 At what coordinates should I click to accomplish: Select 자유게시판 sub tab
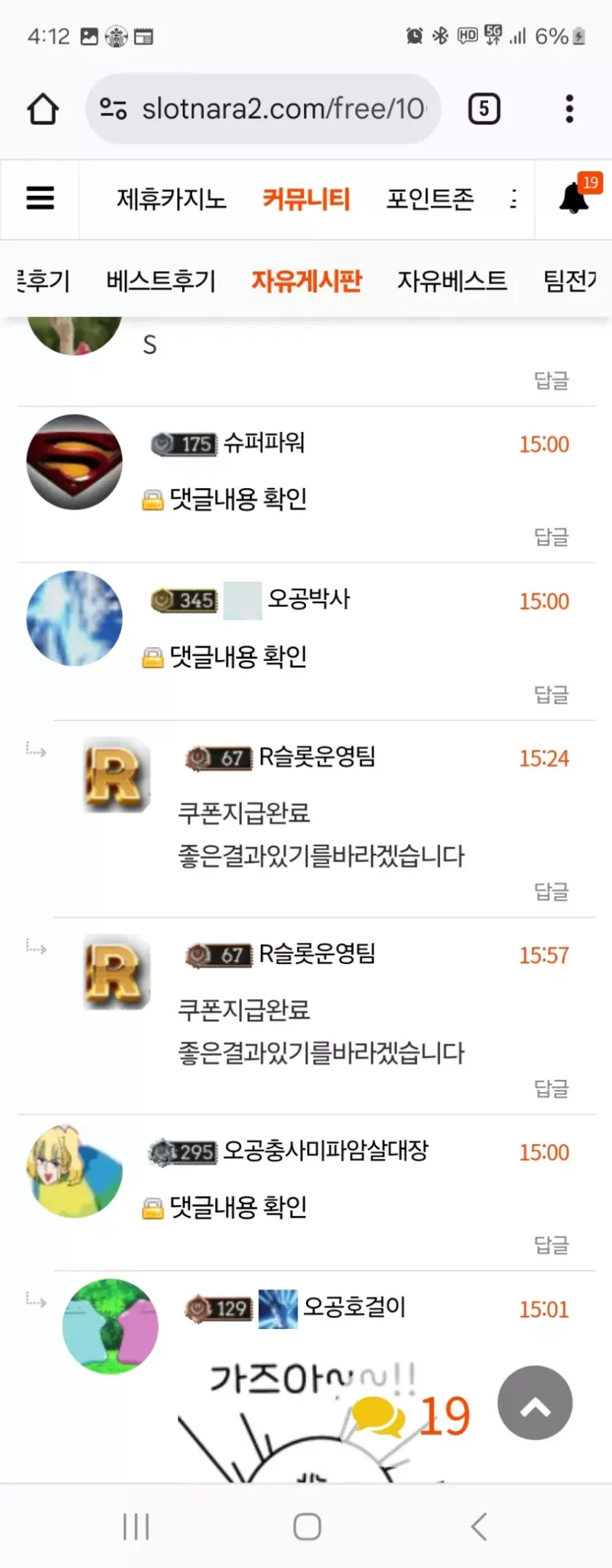pos(306,281)
